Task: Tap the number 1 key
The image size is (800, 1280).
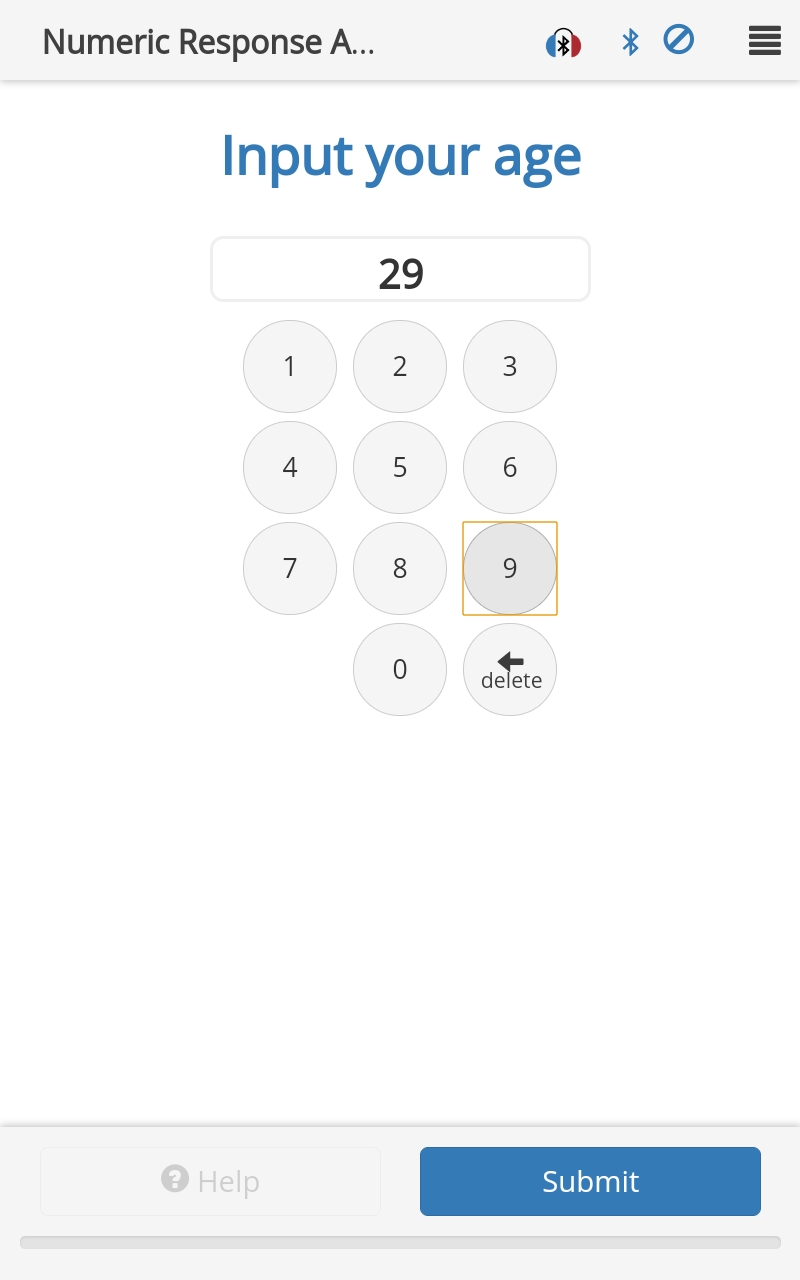Action: (x=290, y=366)
